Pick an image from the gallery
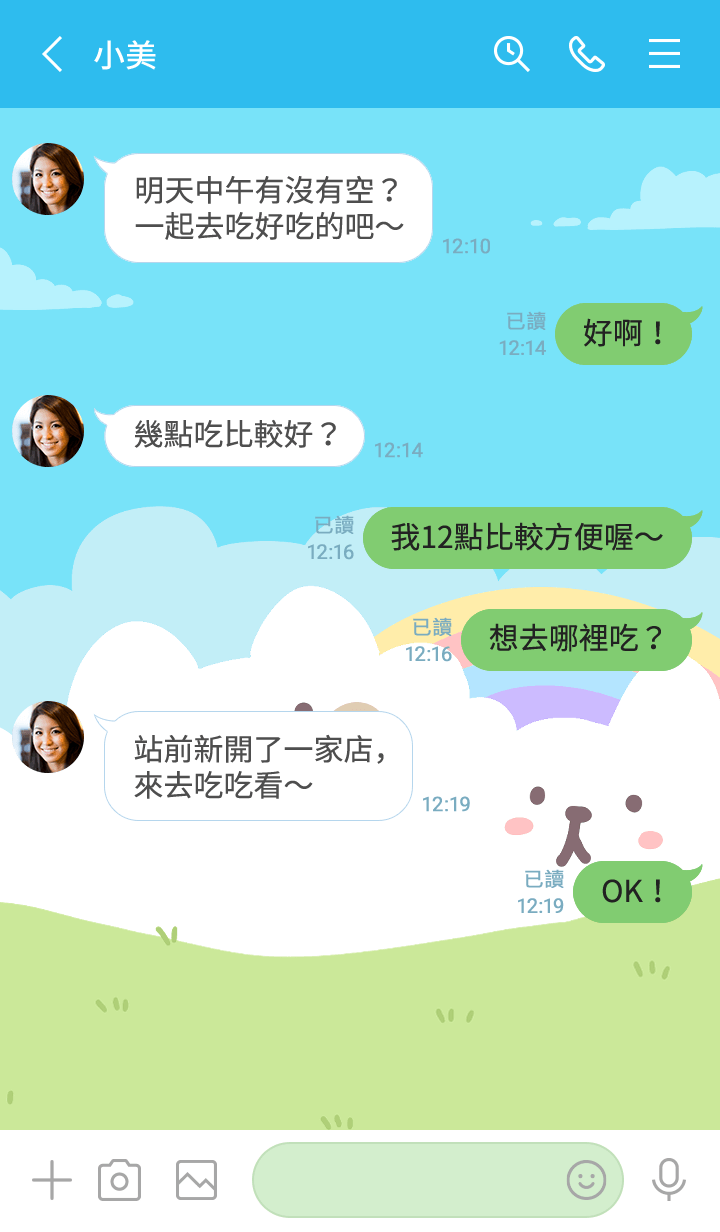Screen dimensions: 720x1232 pyautogui.click(x=196, y=1180)
